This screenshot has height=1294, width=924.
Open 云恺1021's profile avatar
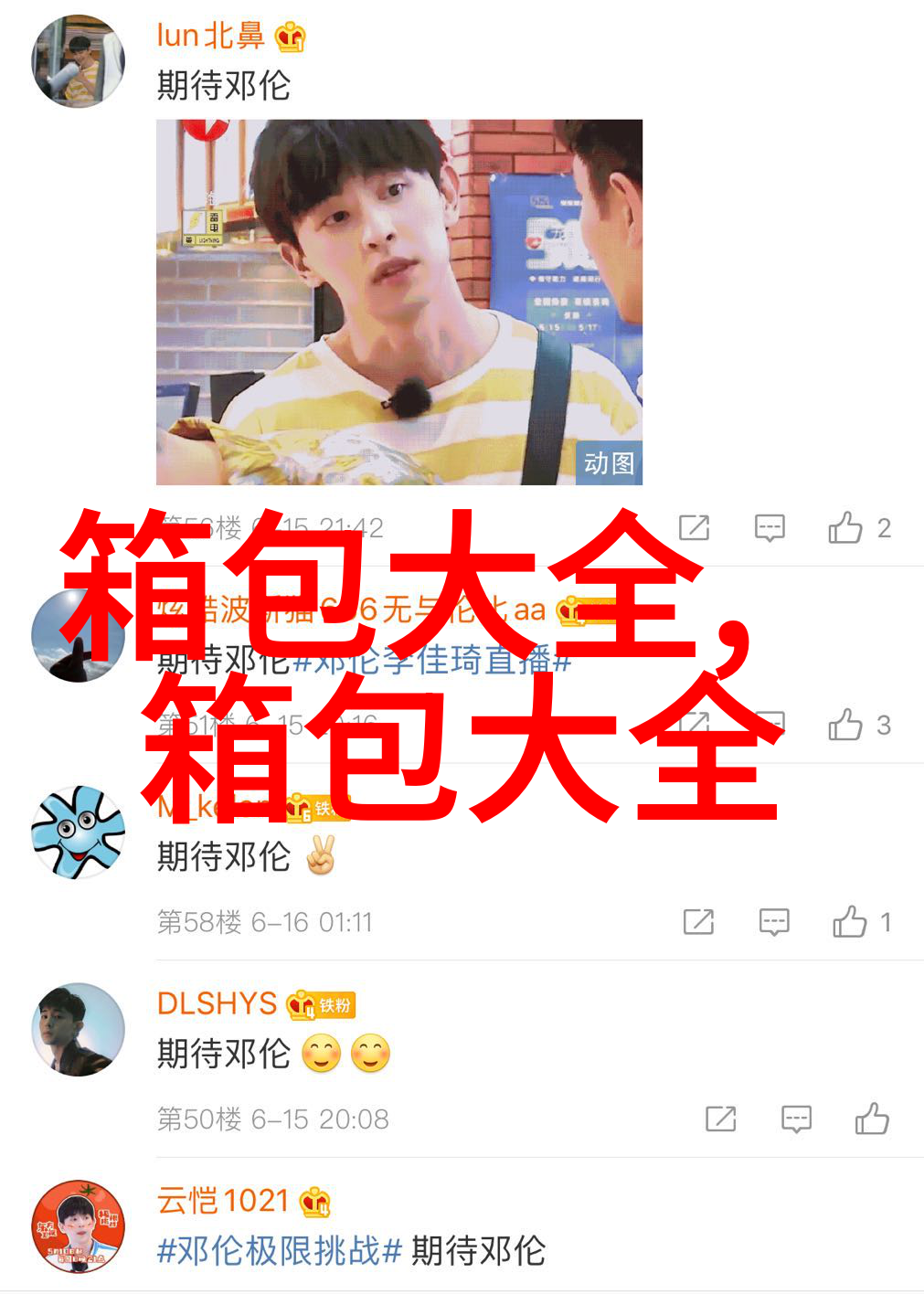78,1225
